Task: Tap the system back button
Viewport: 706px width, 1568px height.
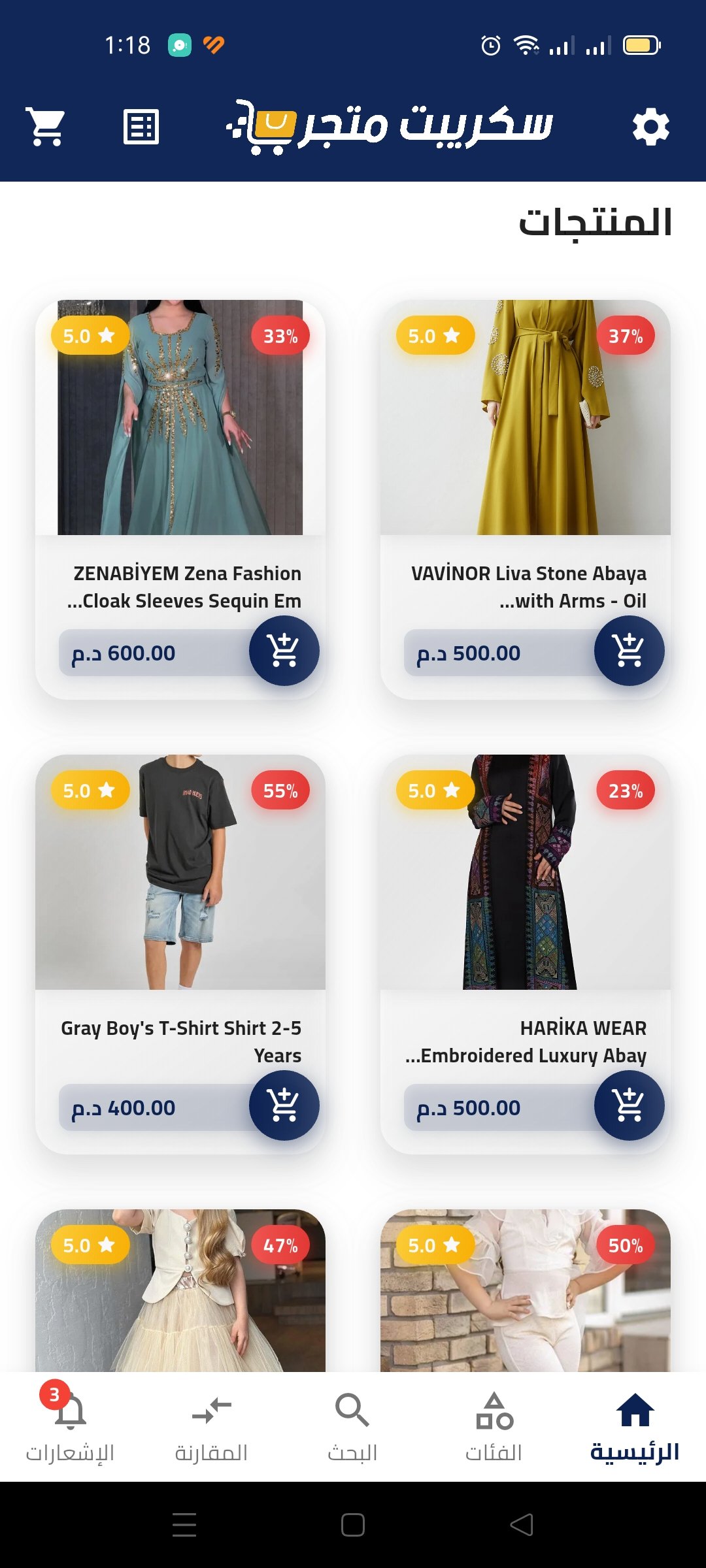Action: click(522, 1525)
